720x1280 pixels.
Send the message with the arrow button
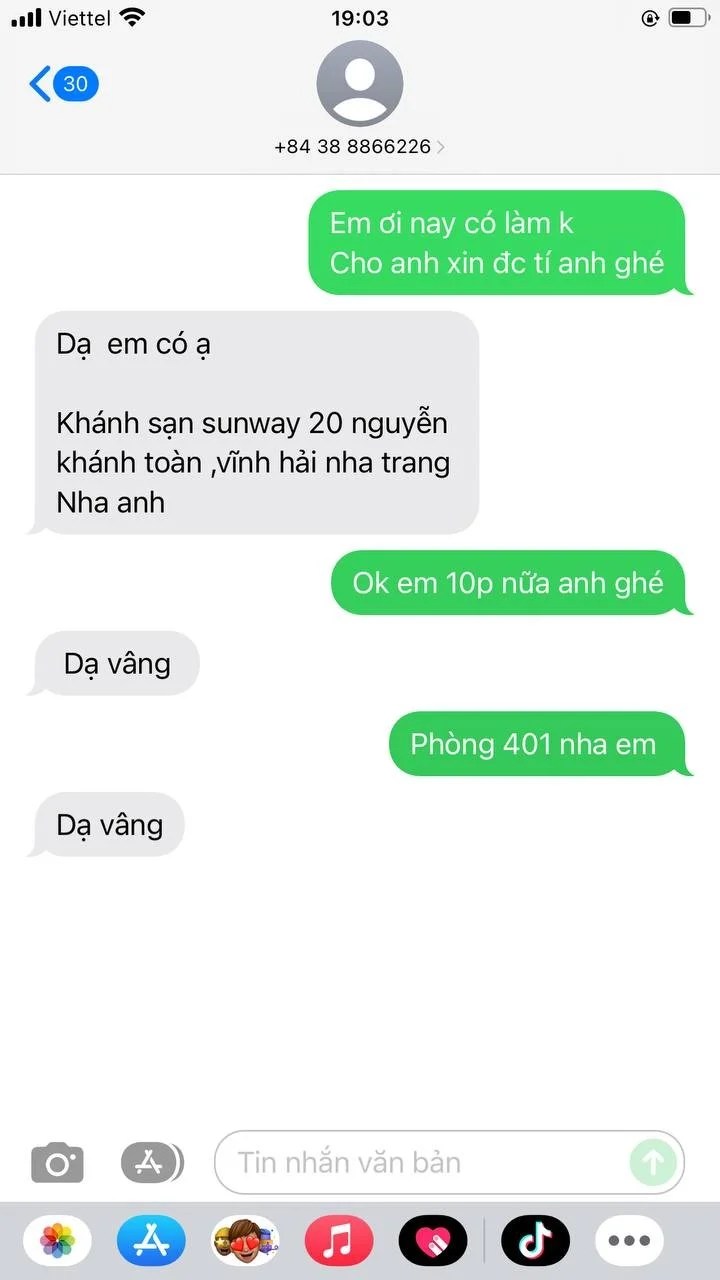click(x=653, y=1162)
